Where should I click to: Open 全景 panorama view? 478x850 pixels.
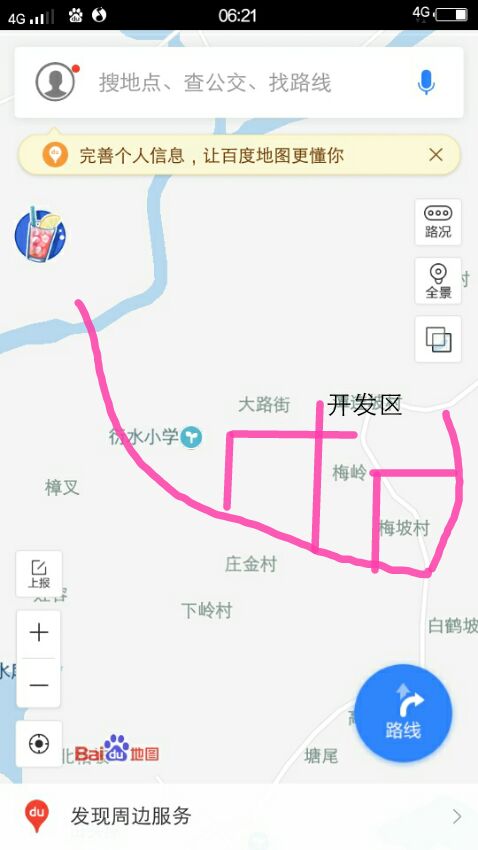point(438,281)
